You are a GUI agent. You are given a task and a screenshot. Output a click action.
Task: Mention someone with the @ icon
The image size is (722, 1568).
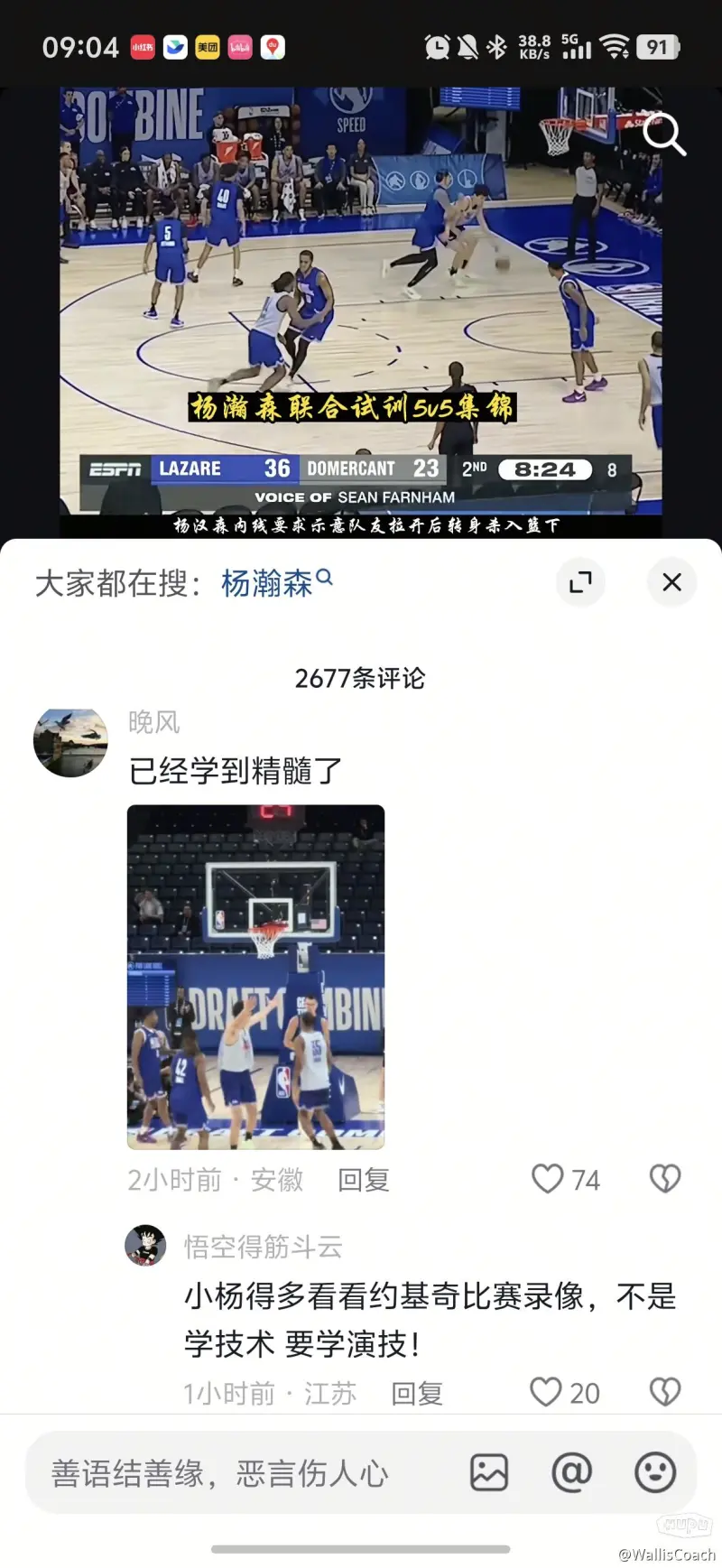point(571,1473)
